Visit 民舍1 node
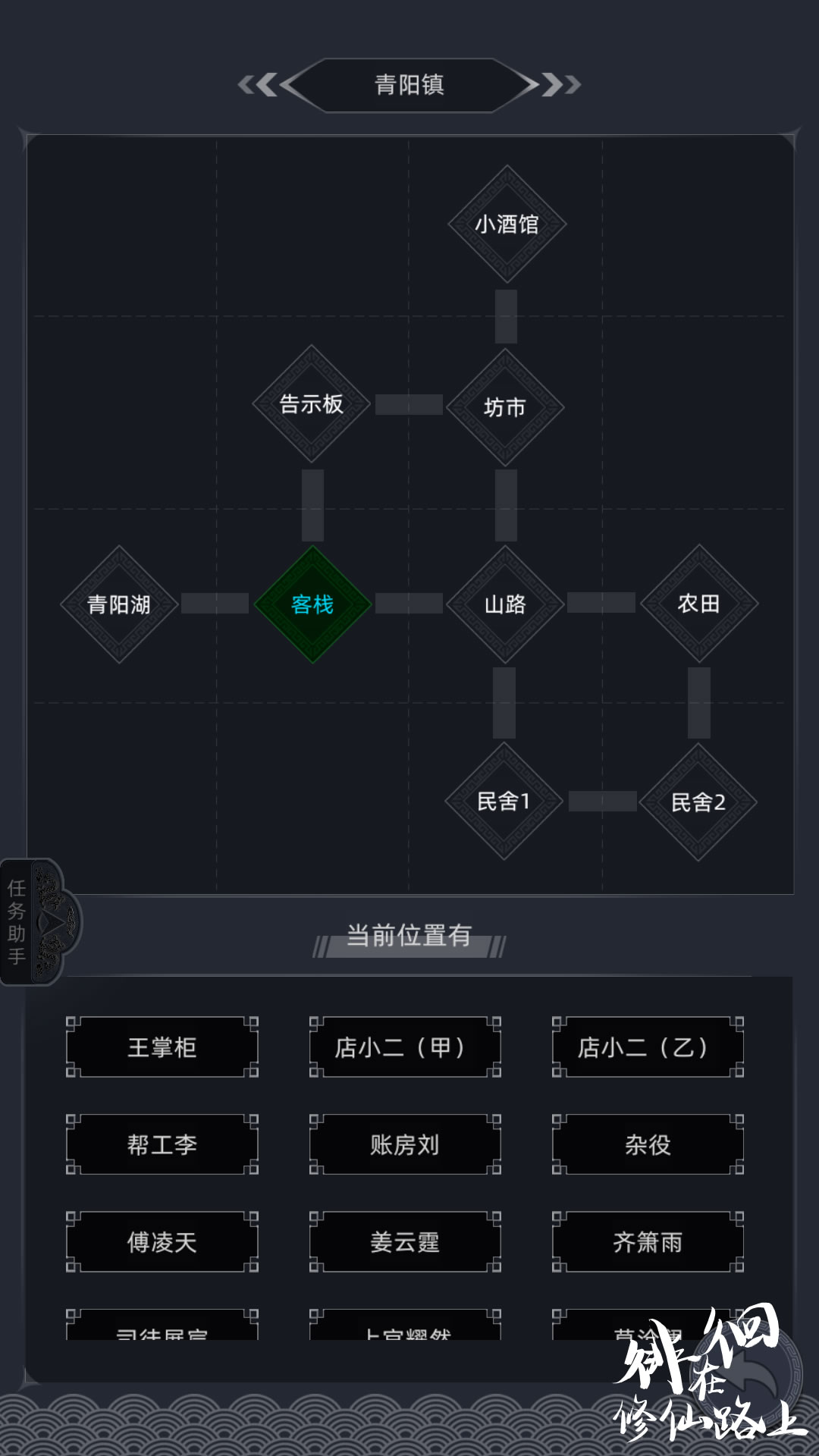Screen dimensions: 819x1456 click(x=504, y=802)
